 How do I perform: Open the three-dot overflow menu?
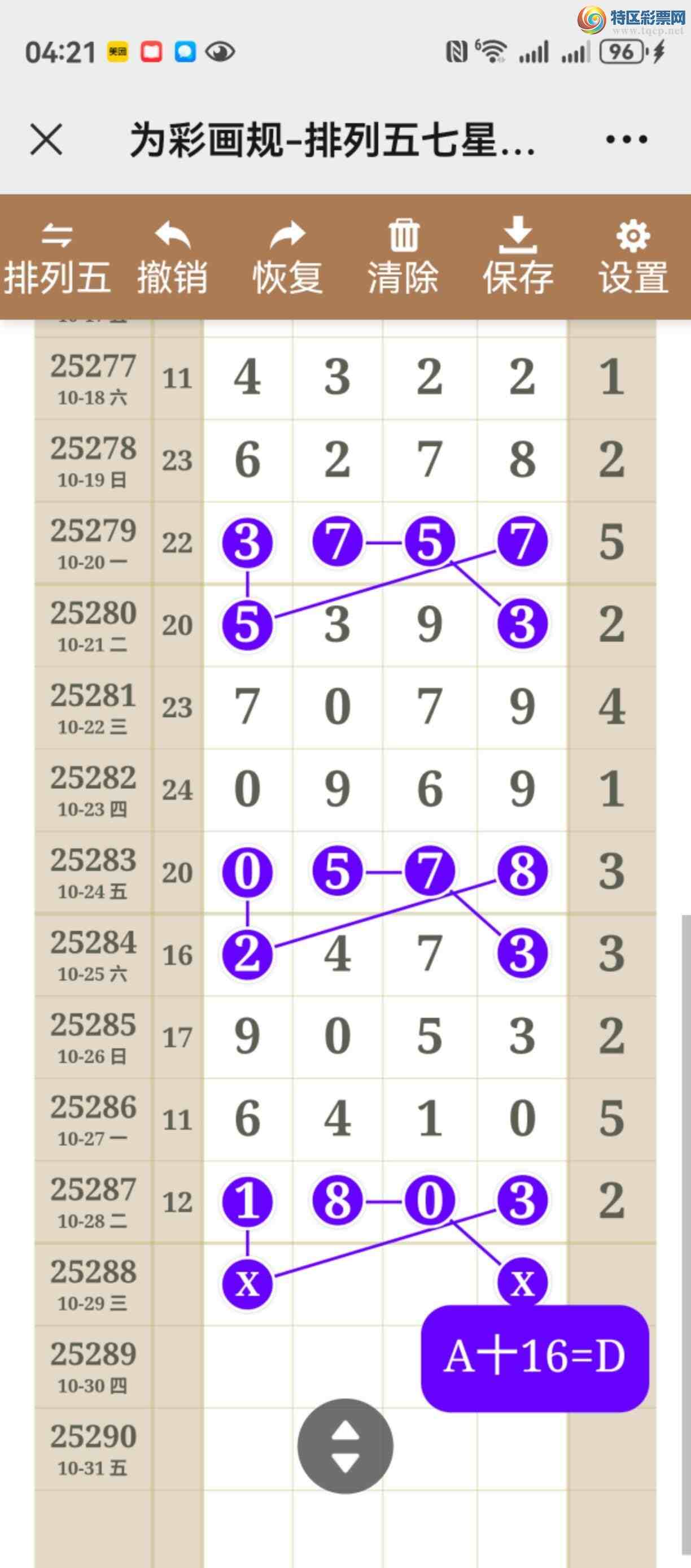click(626, 140)
